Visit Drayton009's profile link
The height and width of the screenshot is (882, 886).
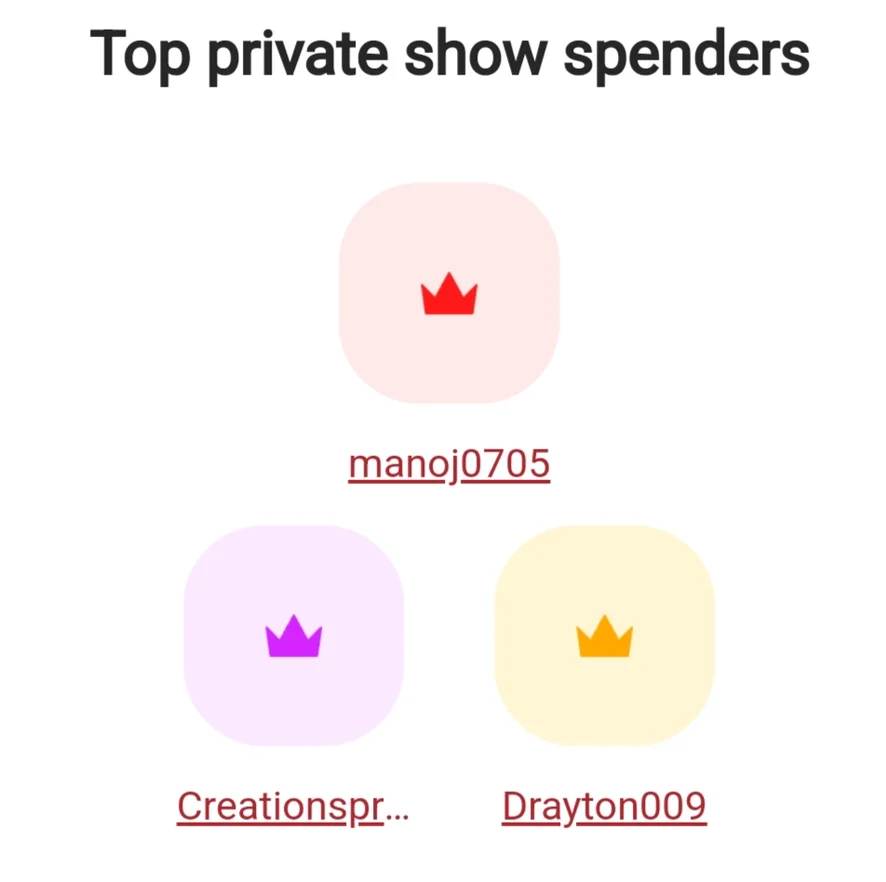(604, 806)
